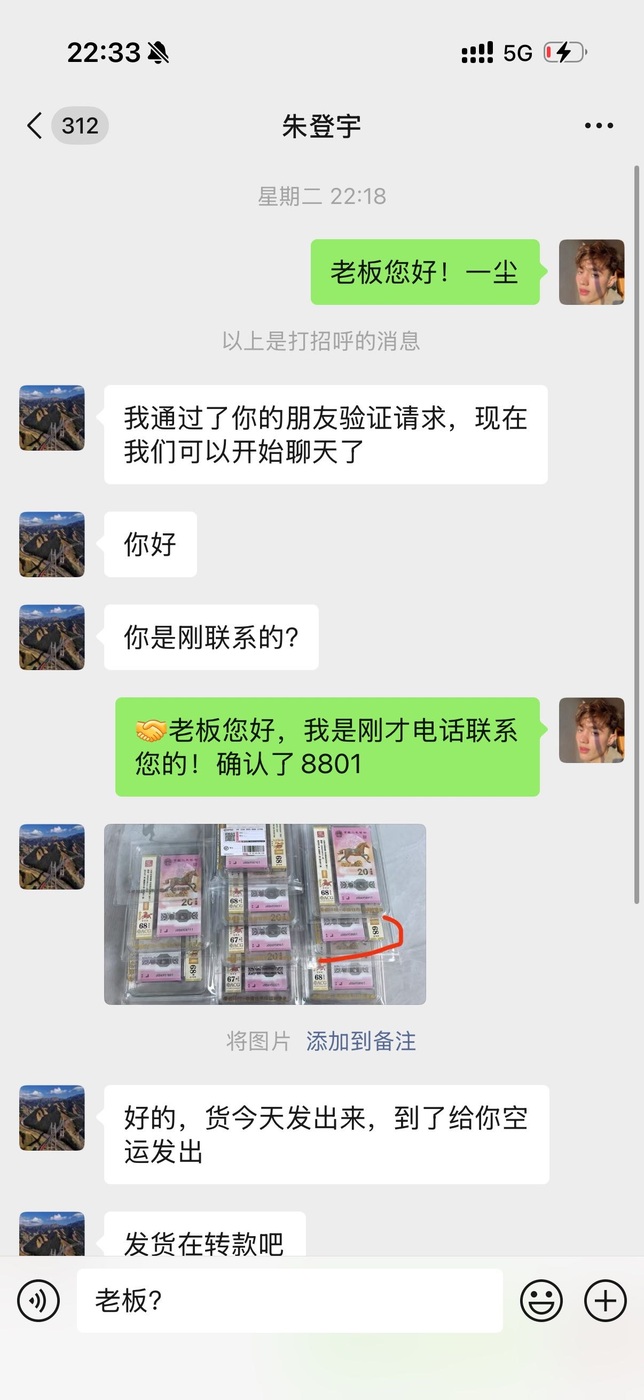Open my own avatar next to 老板您好！一尘

pos(591,272)
